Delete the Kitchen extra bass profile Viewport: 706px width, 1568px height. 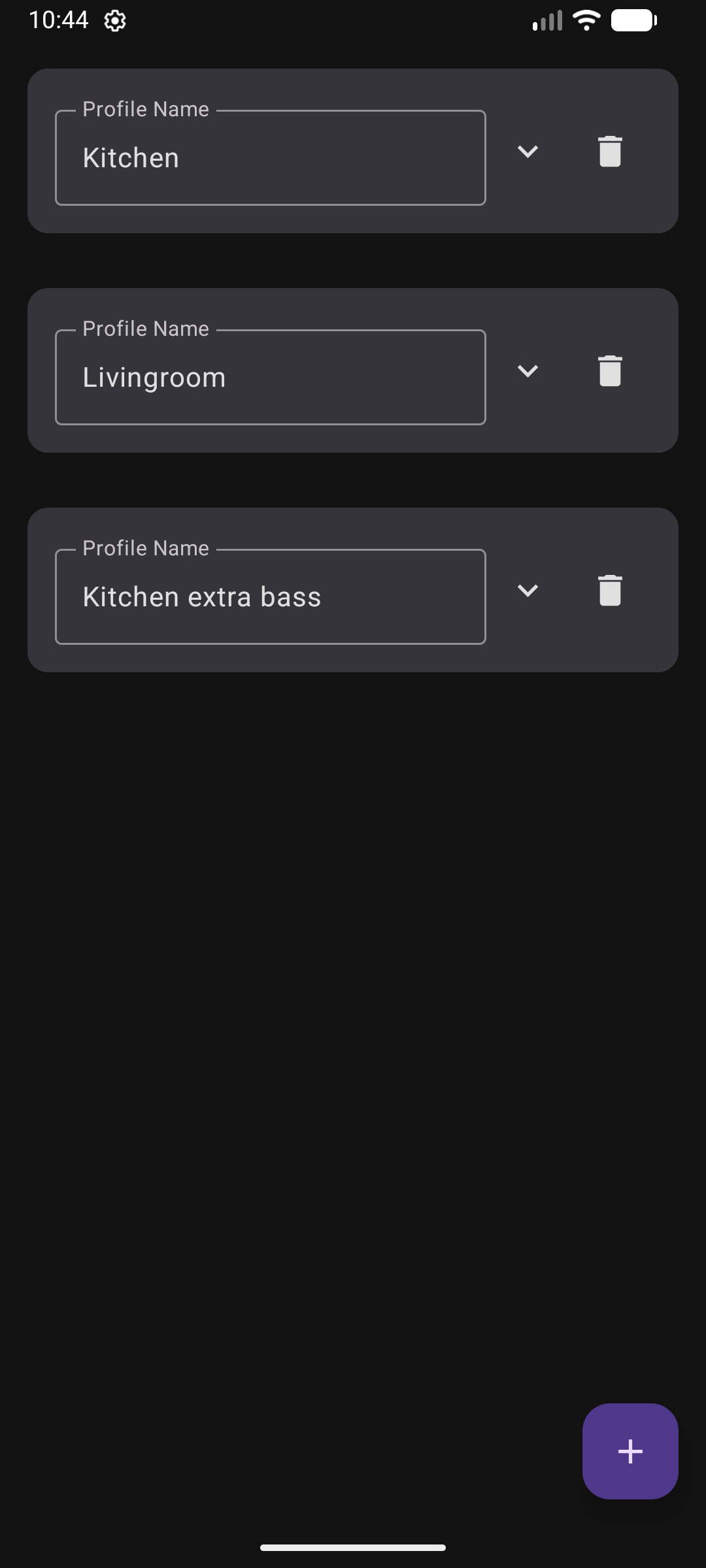pyautogui.click(x=610, y=591)
